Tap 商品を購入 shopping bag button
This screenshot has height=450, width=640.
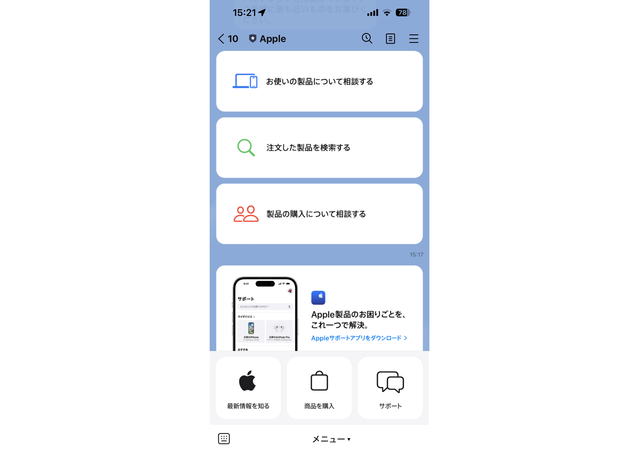pyautogui.click(x=319, y=388)
